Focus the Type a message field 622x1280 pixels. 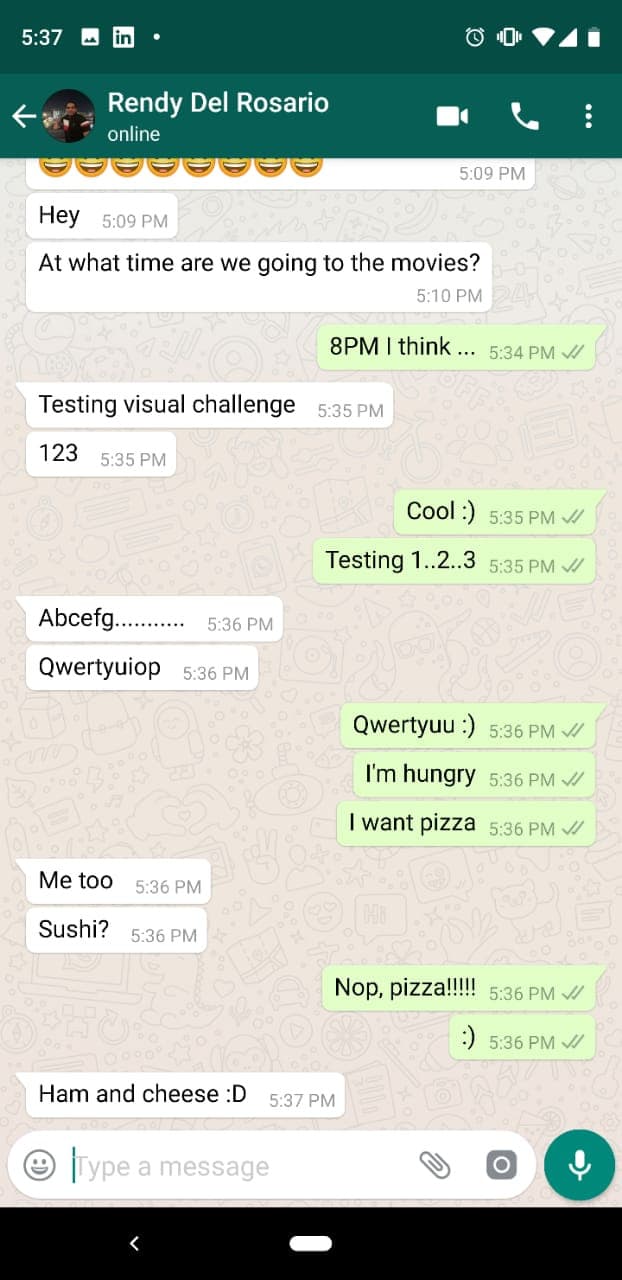pos(240,1166)
